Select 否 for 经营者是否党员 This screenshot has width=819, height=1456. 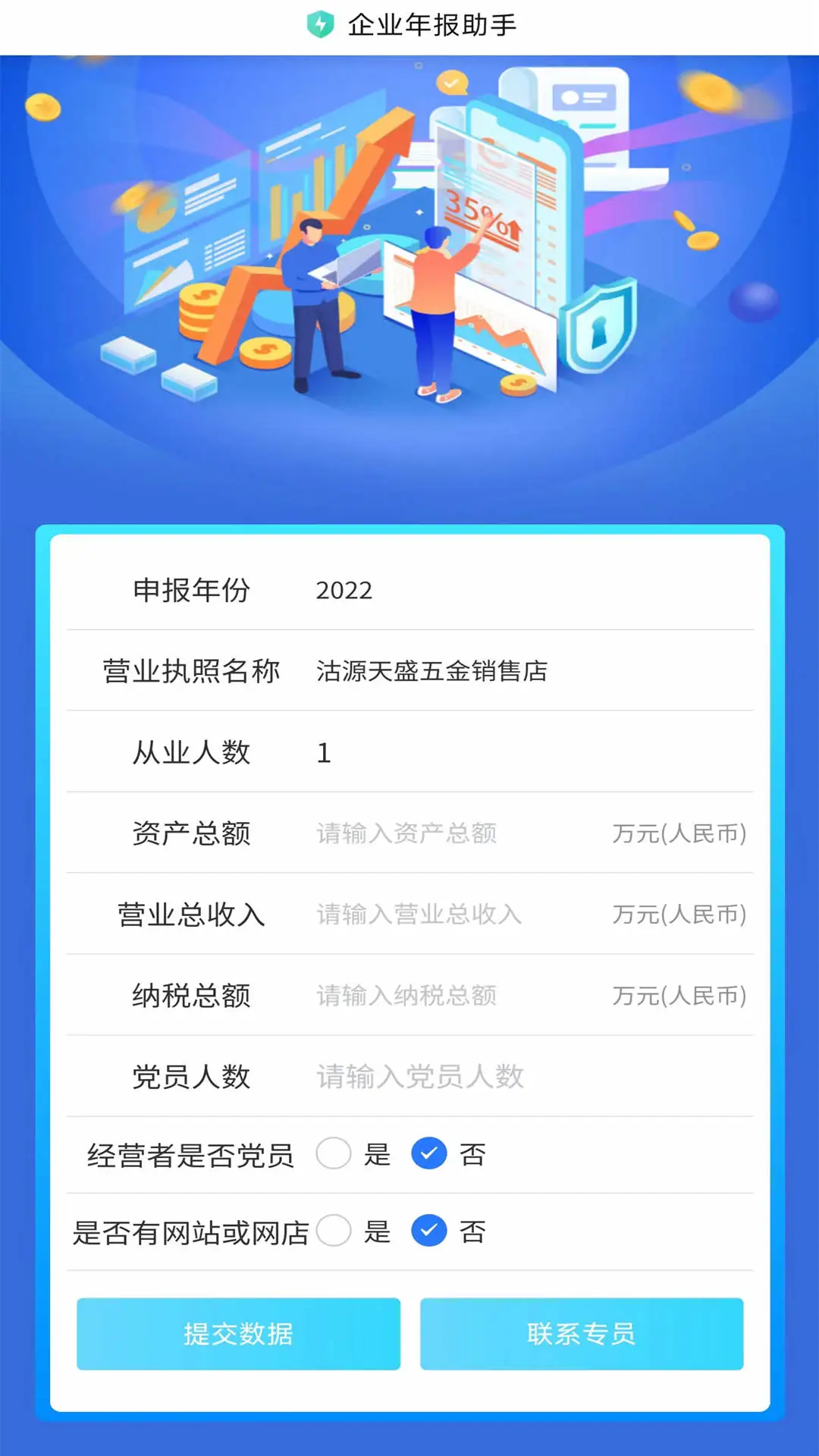pos(428,1155)
